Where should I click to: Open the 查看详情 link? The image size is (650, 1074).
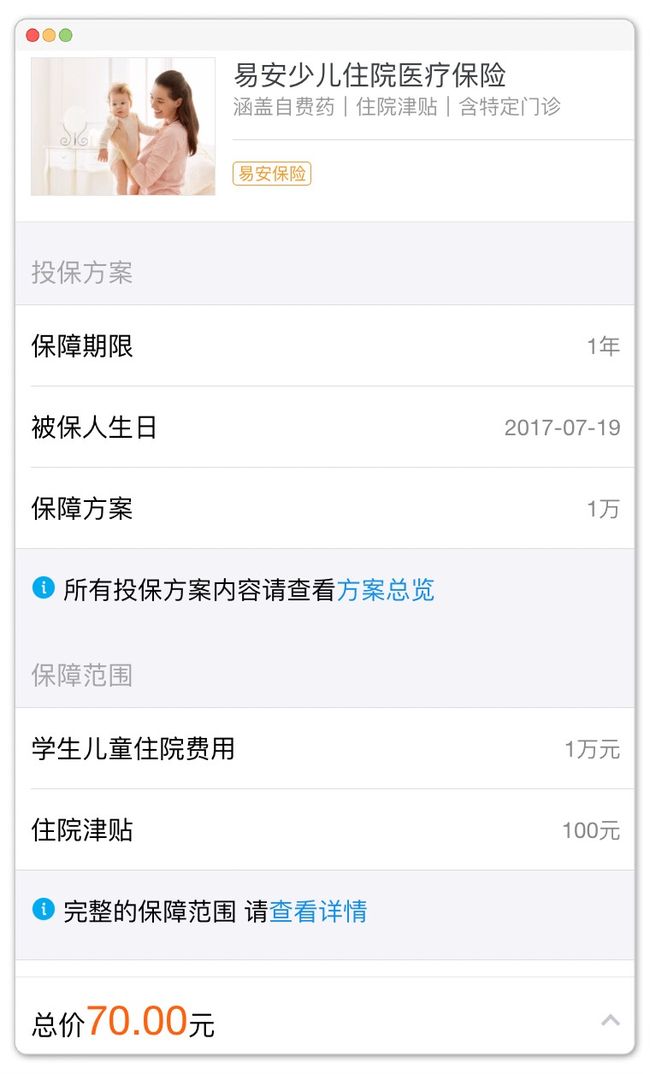click(x=318, y=911)
